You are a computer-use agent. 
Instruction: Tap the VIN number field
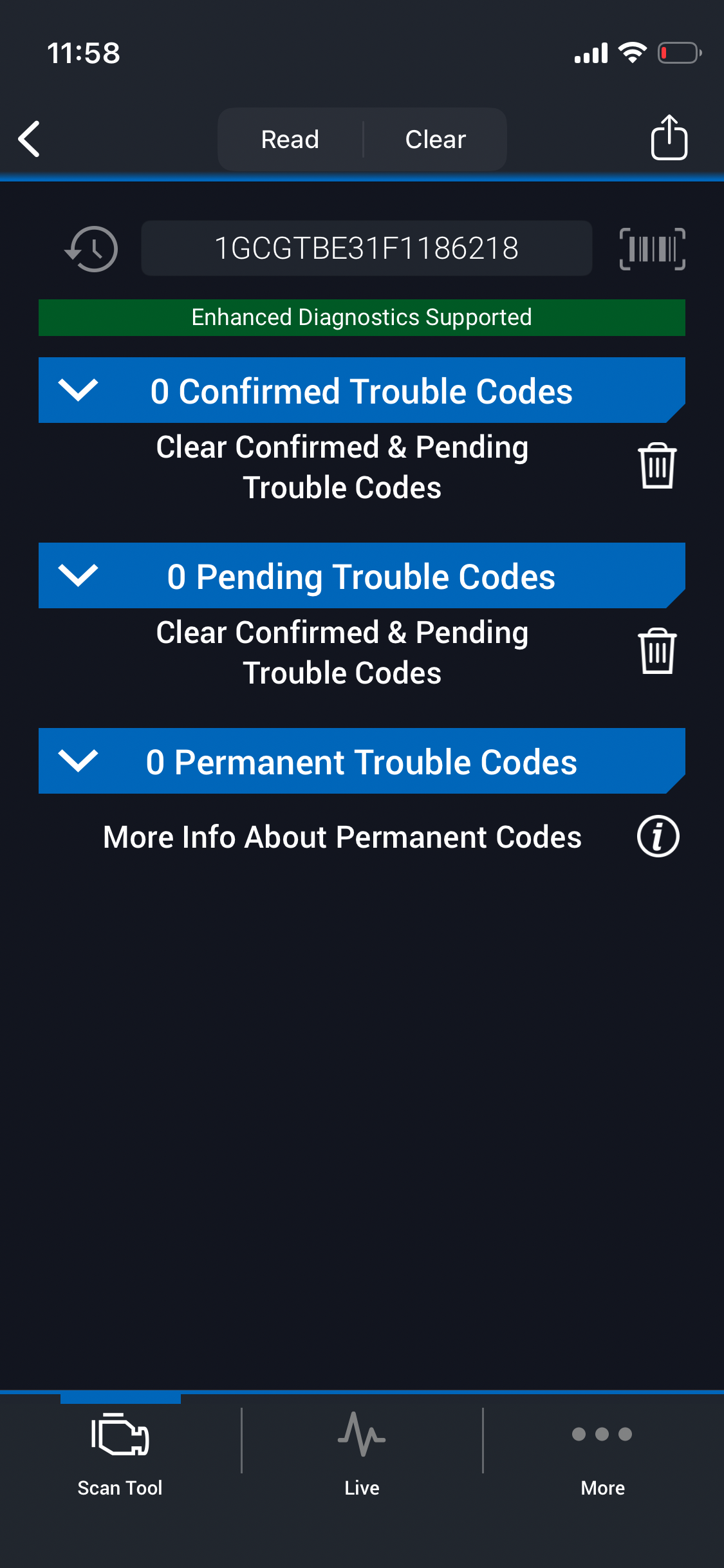click(x=366, y=248)
